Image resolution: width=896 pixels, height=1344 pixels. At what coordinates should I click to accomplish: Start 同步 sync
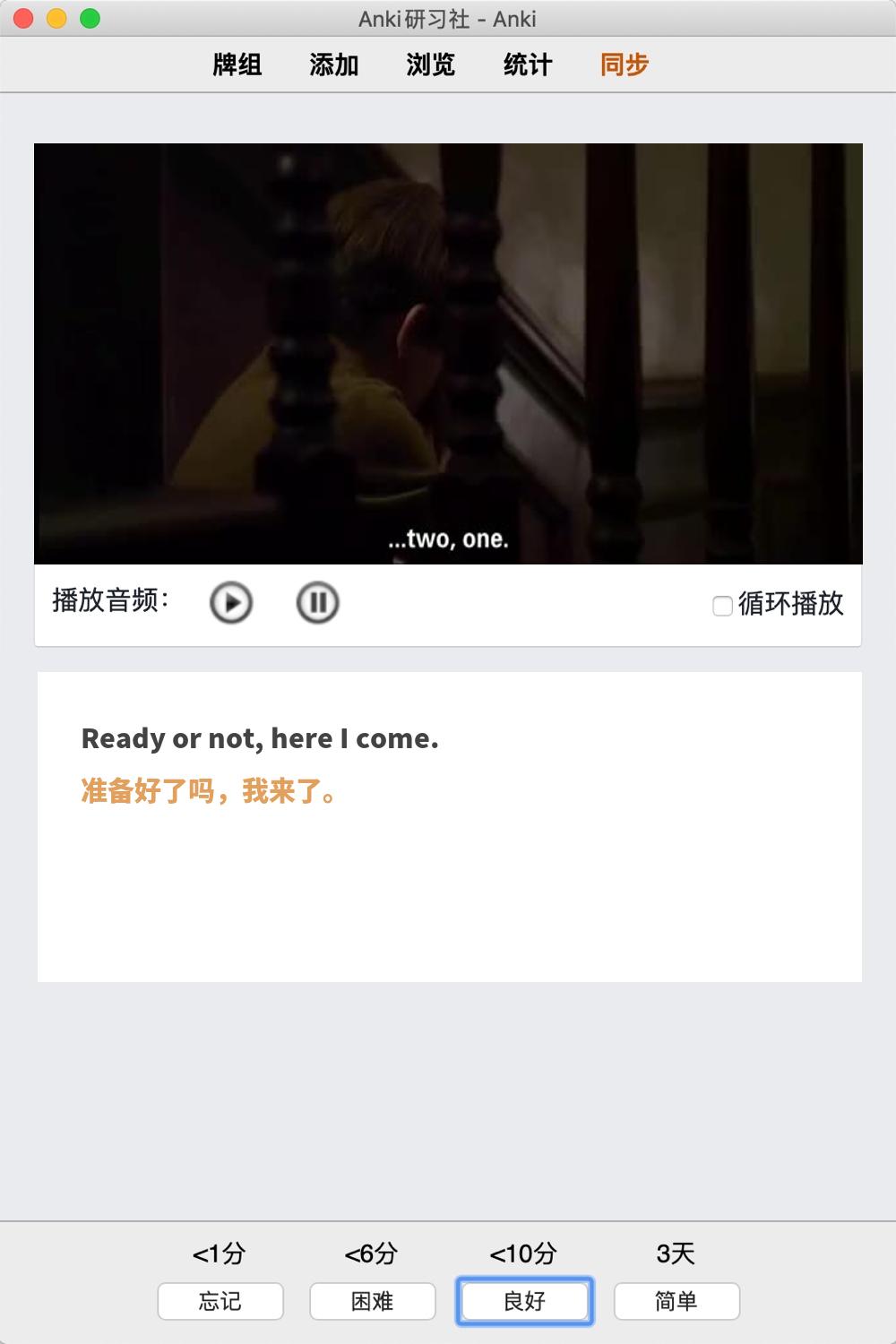tap(624, 65)
